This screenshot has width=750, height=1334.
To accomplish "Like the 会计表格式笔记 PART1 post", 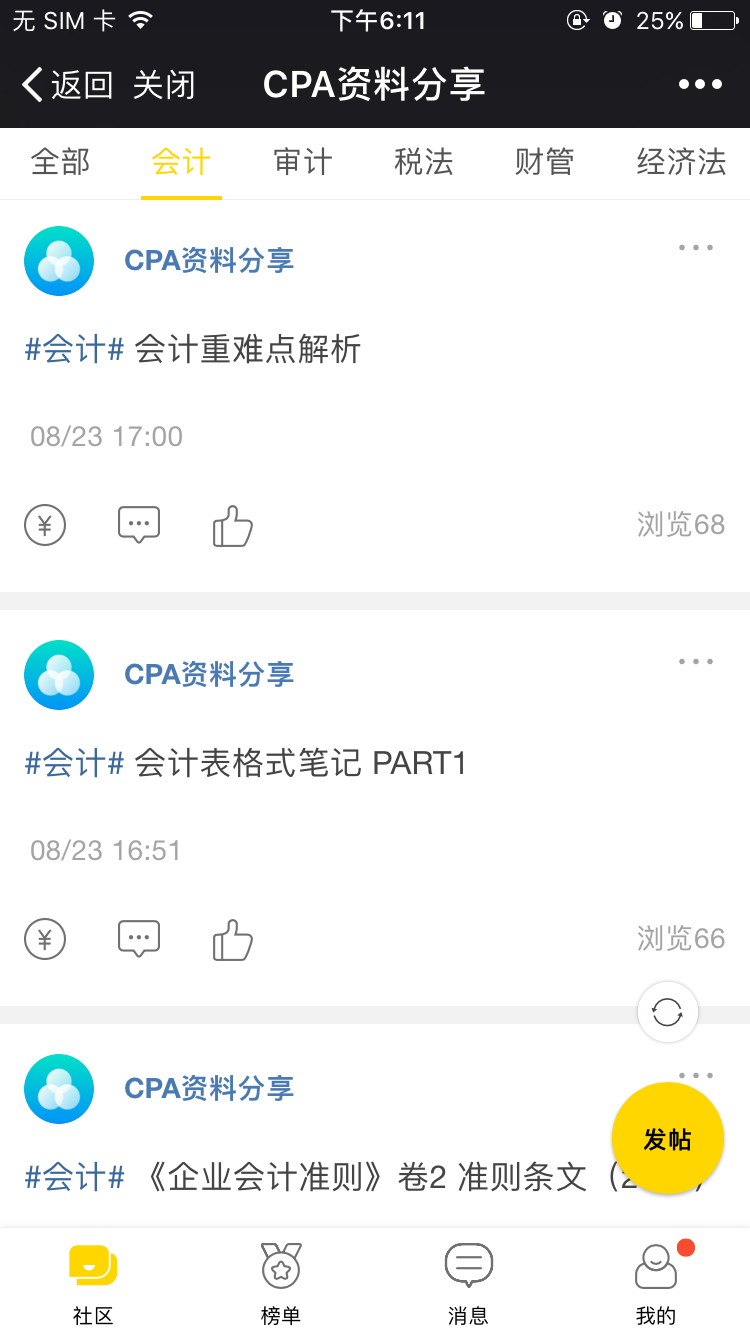I will [232, 939].
